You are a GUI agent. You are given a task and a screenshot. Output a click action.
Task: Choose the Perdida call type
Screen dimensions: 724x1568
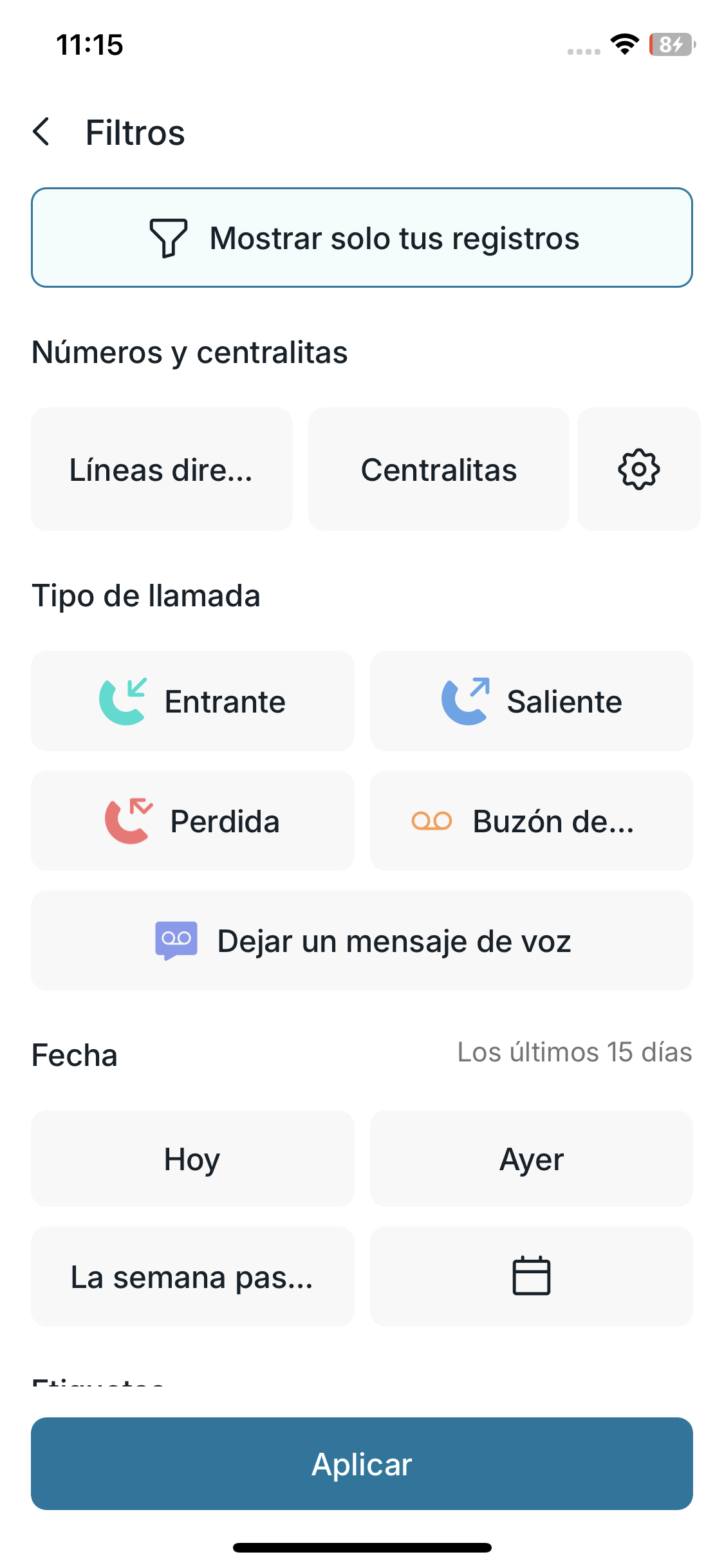[x=192, y=821]
